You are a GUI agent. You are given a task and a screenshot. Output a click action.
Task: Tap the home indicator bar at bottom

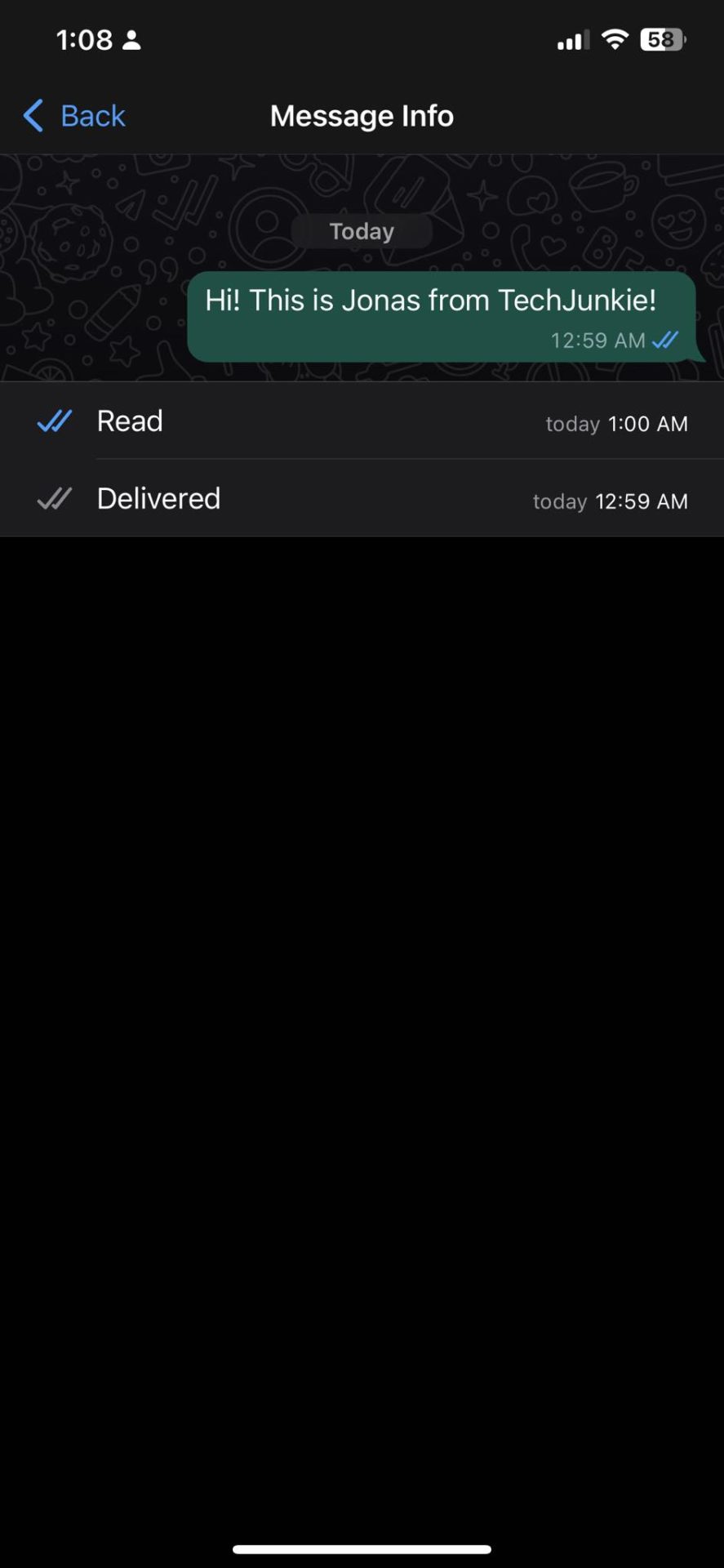point(362,1544)
